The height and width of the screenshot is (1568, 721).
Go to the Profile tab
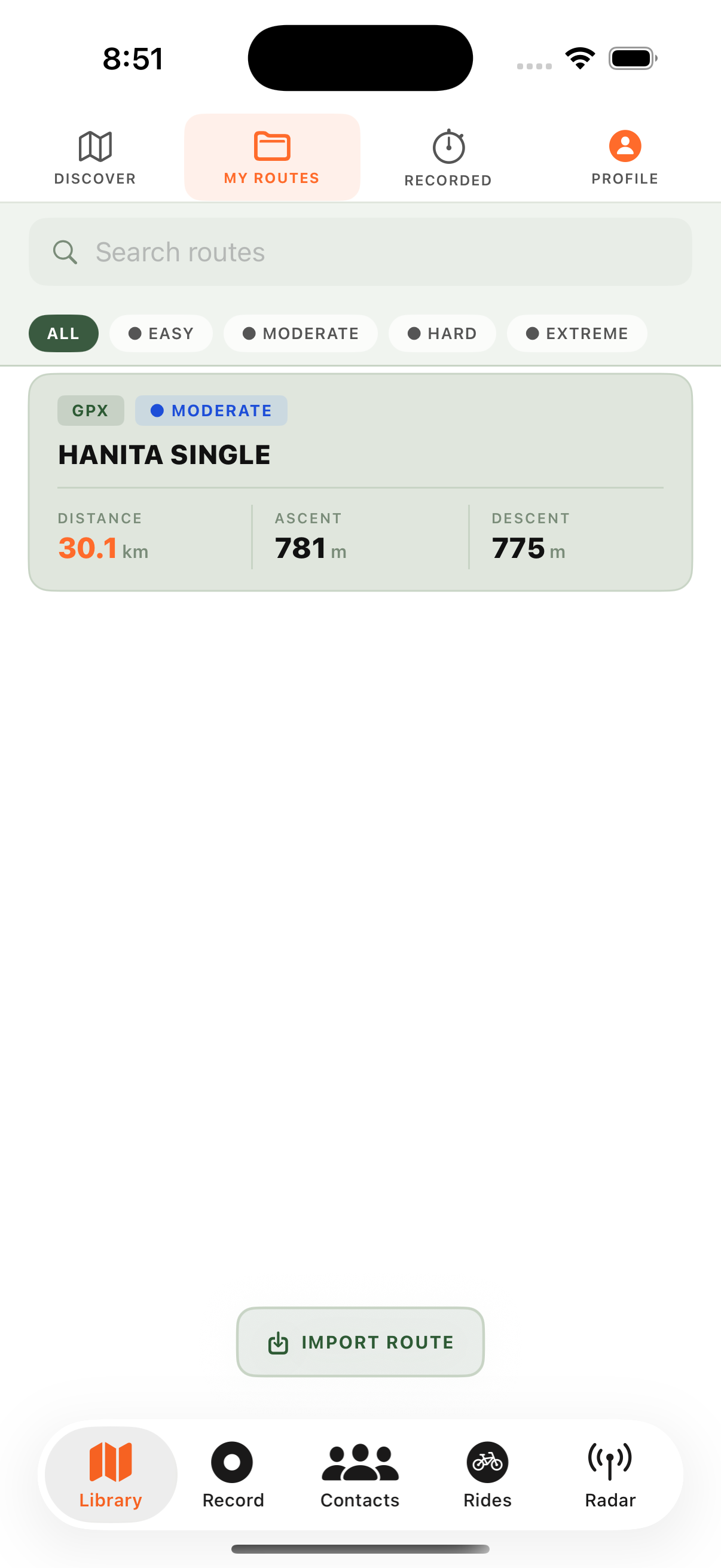coord(624,158)
